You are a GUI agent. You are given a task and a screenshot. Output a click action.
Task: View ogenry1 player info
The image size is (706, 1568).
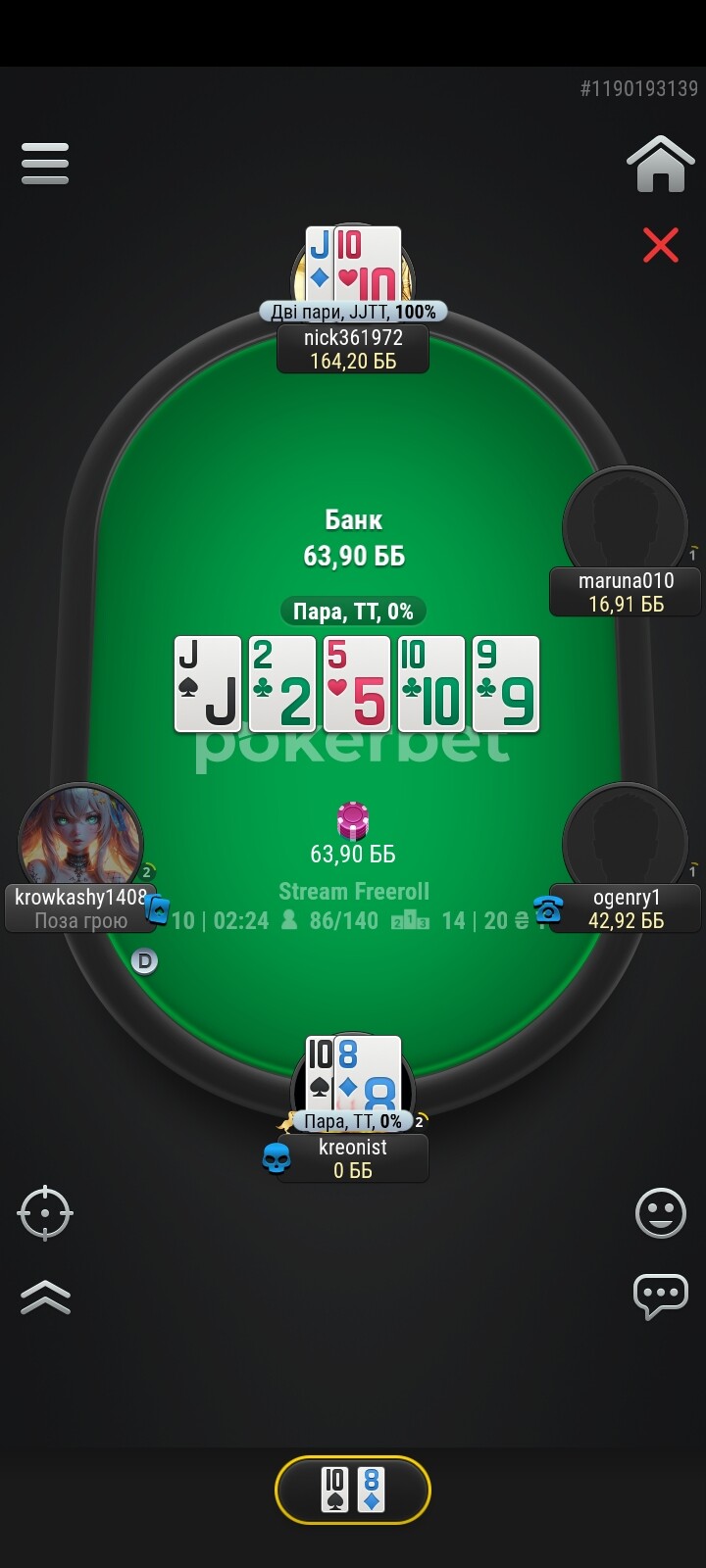pos(626,908)
